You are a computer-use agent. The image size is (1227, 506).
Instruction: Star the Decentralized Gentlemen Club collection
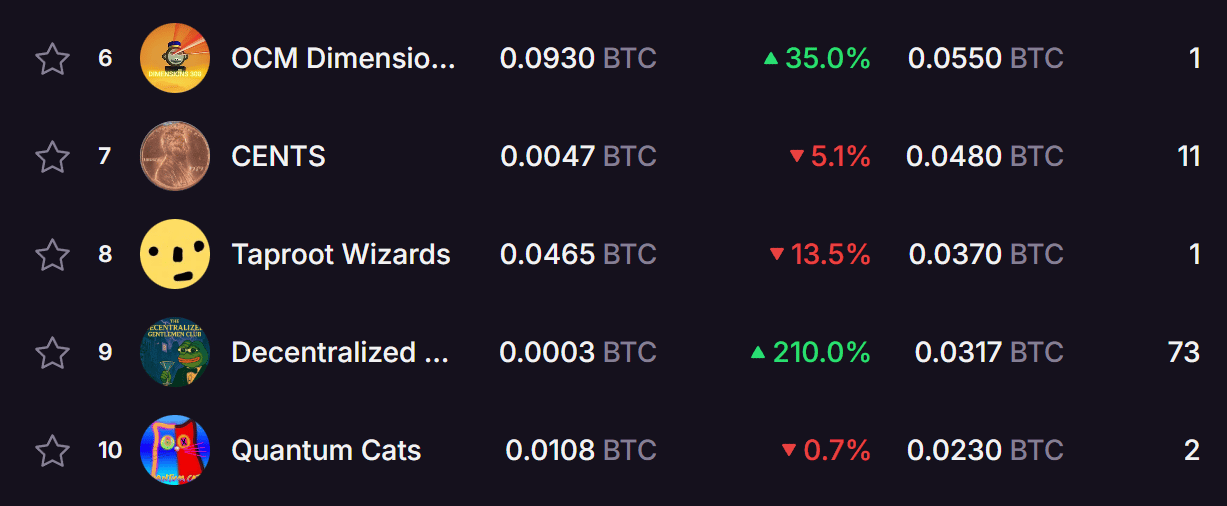52,353
